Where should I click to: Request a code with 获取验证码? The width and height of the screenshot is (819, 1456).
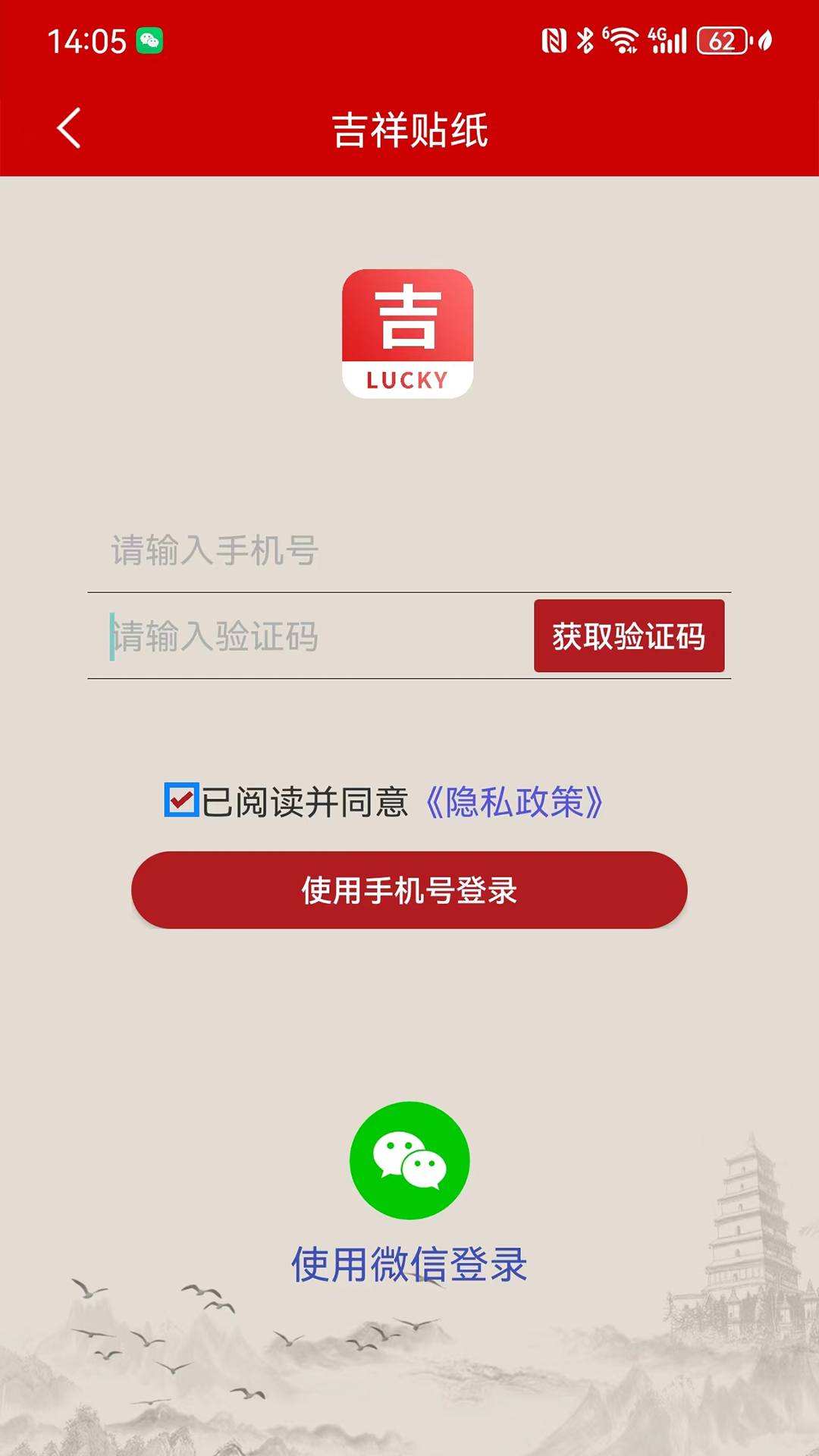pyautogui.click(x=629, y=636)
